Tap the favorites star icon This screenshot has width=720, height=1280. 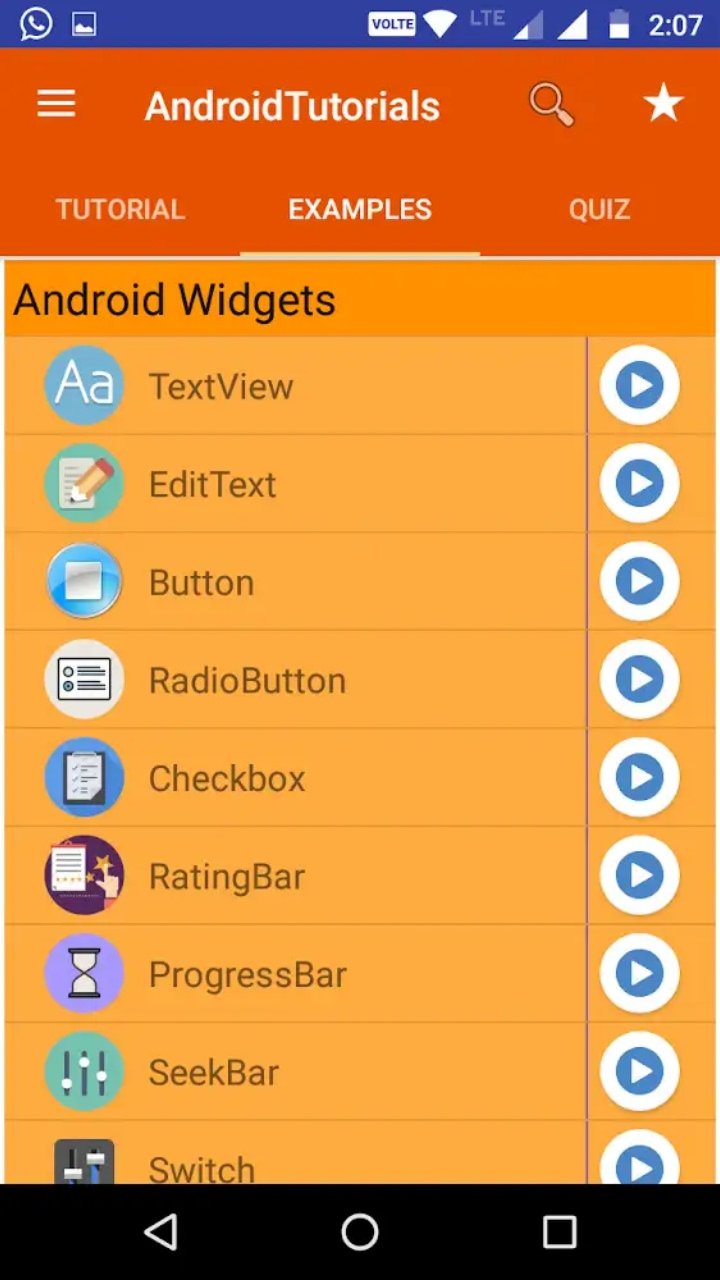[663, 101]
